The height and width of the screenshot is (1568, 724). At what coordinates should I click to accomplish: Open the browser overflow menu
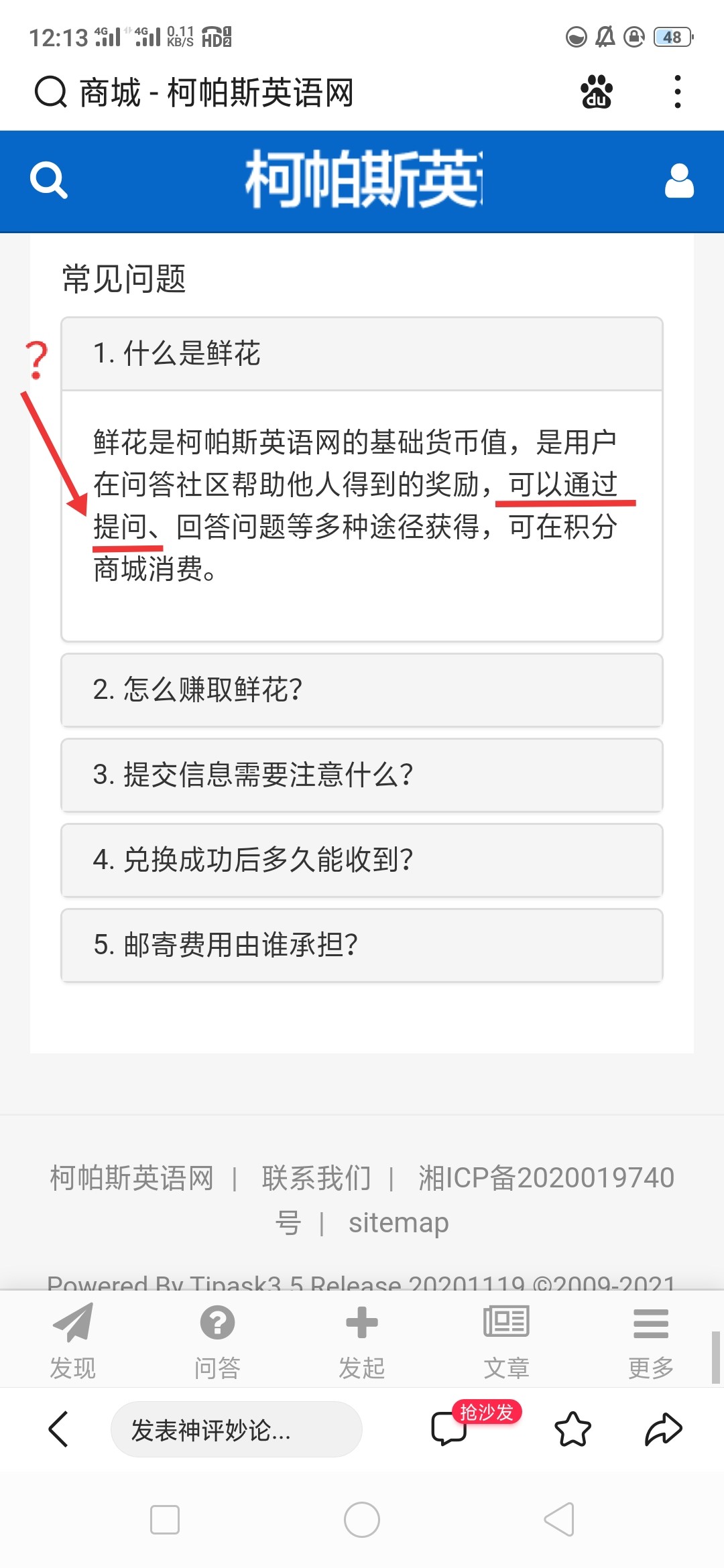[x=678, y=92]
